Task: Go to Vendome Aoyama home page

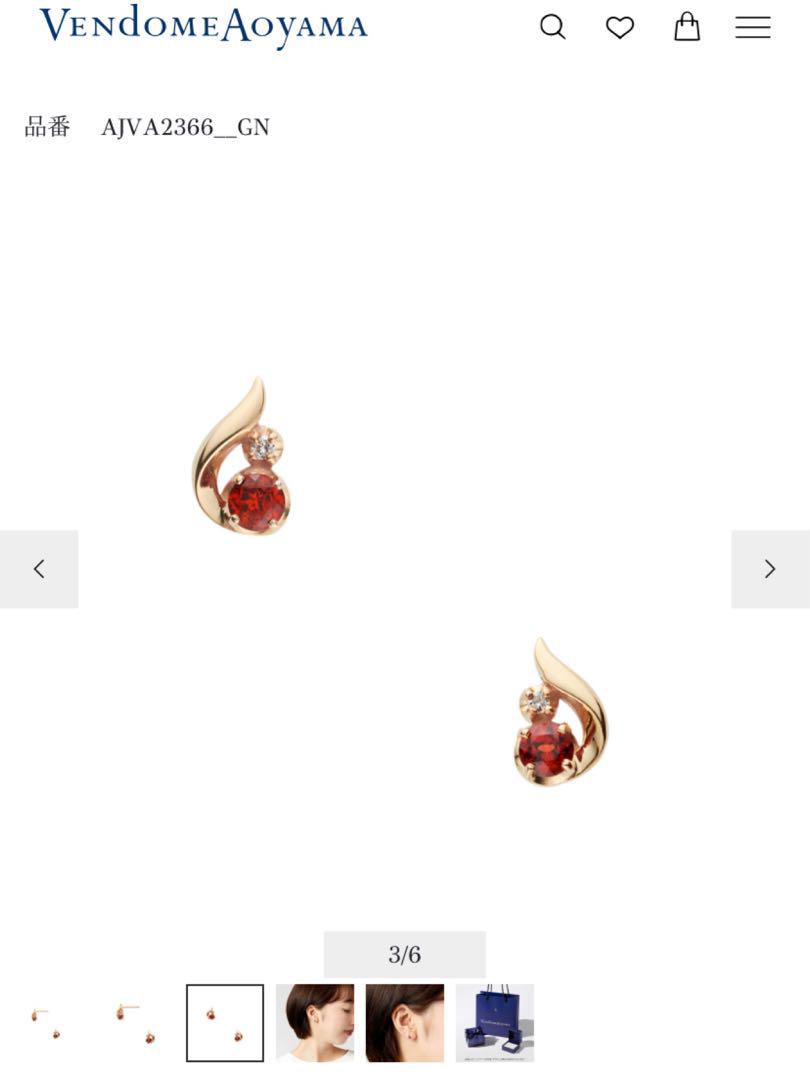Action: [203, 26]
